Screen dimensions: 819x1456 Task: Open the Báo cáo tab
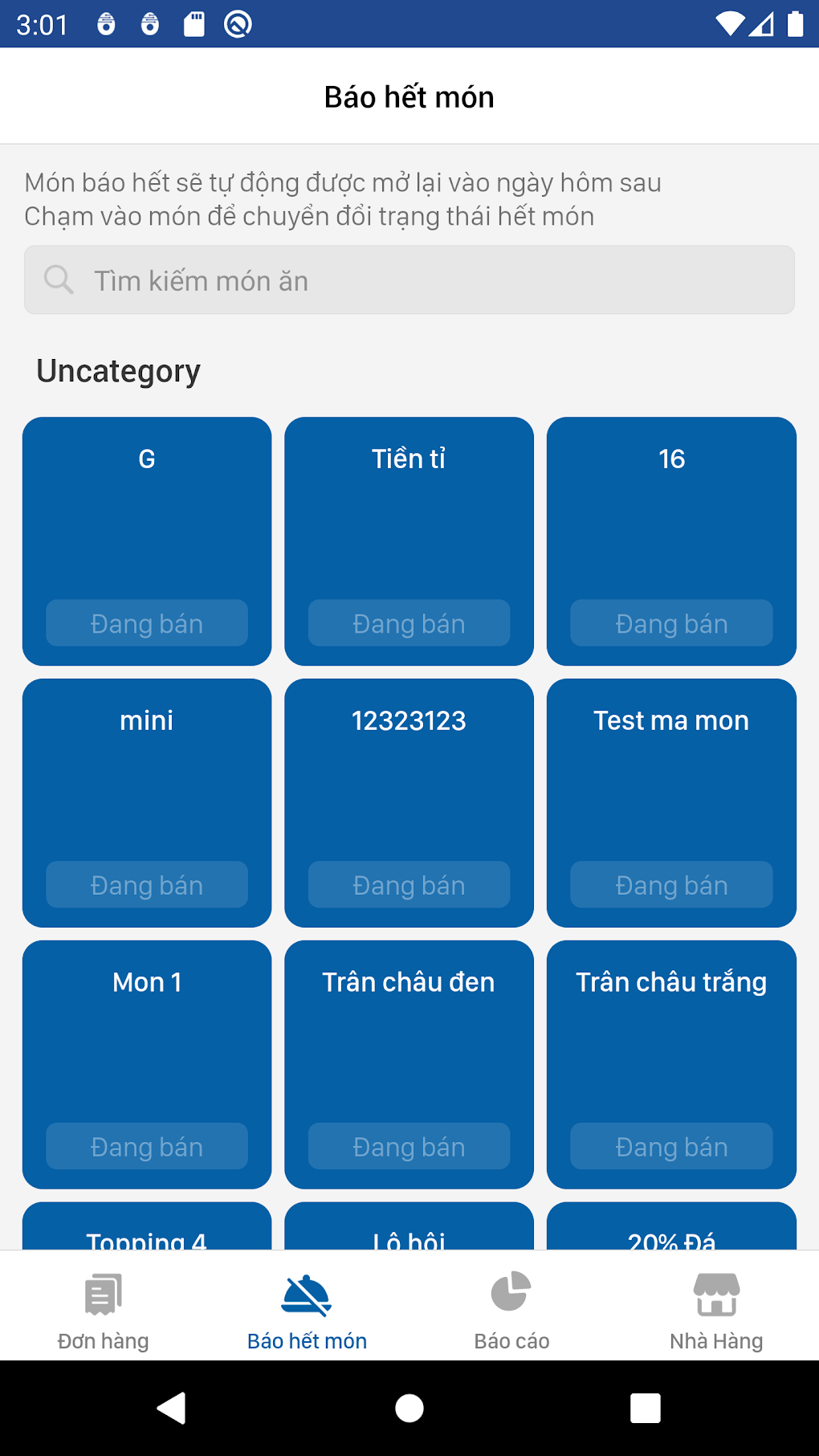click(511, 1311)
